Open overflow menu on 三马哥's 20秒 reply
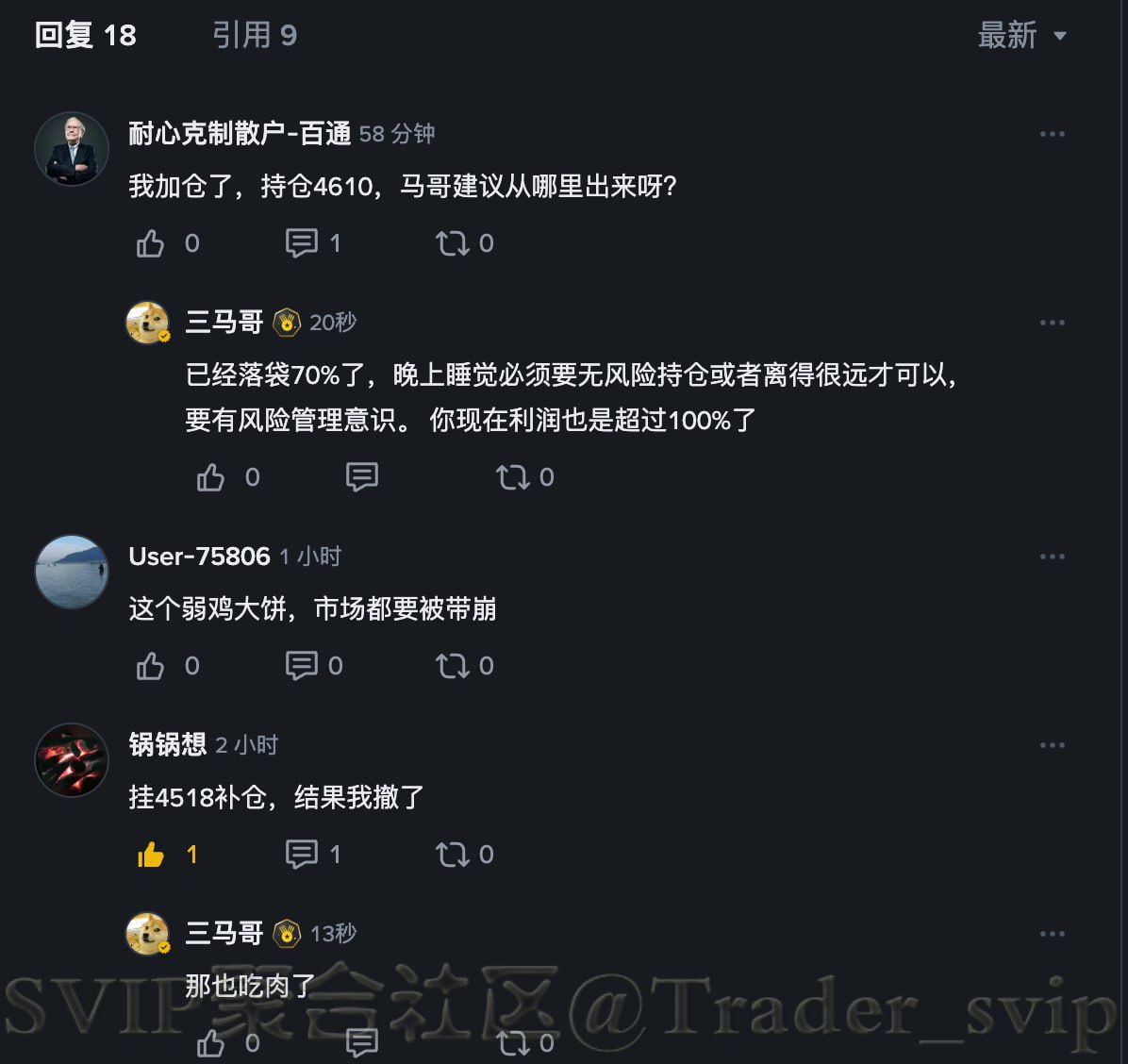 1052,323
